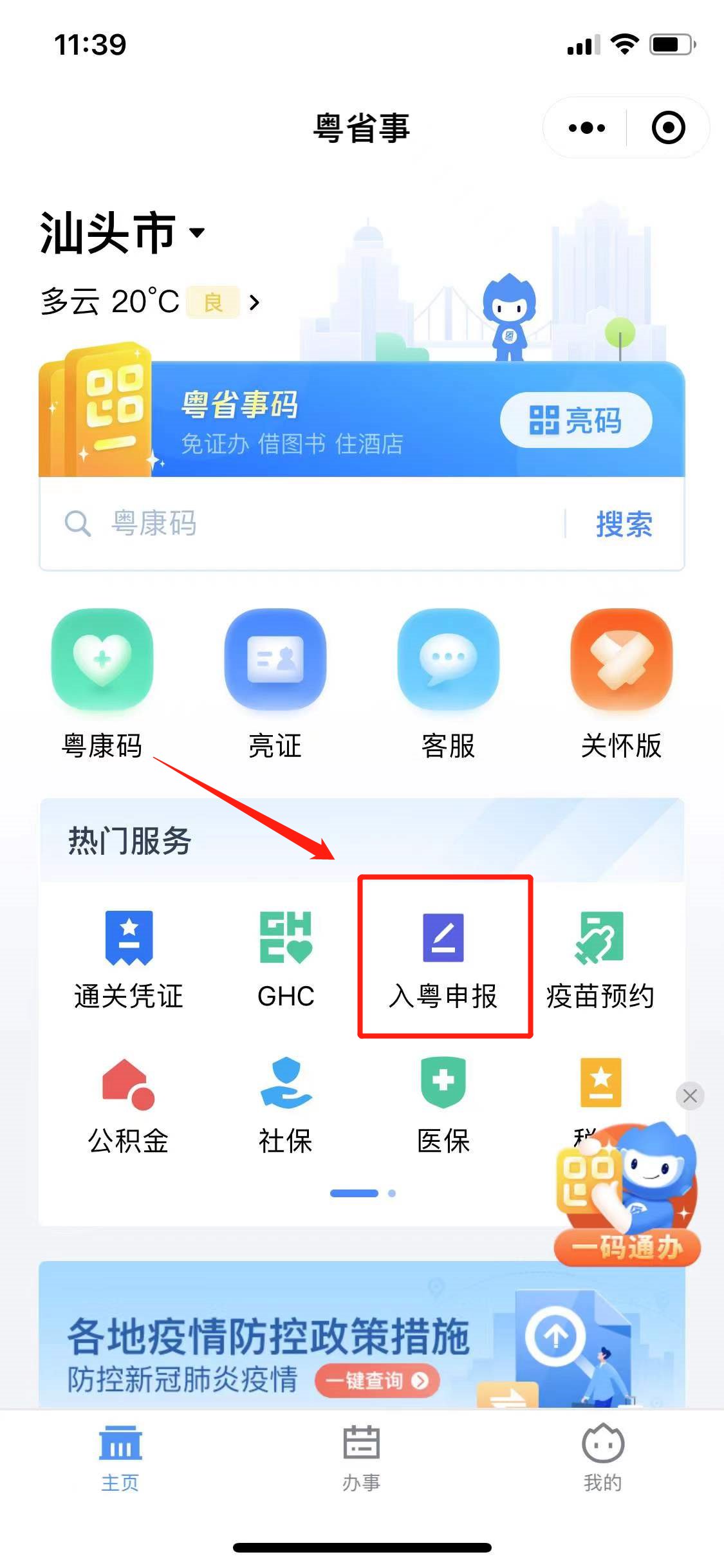This screenshot has height=1568, width=724.
Task: View weather details for 多云 20°C
Action: pyautogui.click(x=150, y=302)
